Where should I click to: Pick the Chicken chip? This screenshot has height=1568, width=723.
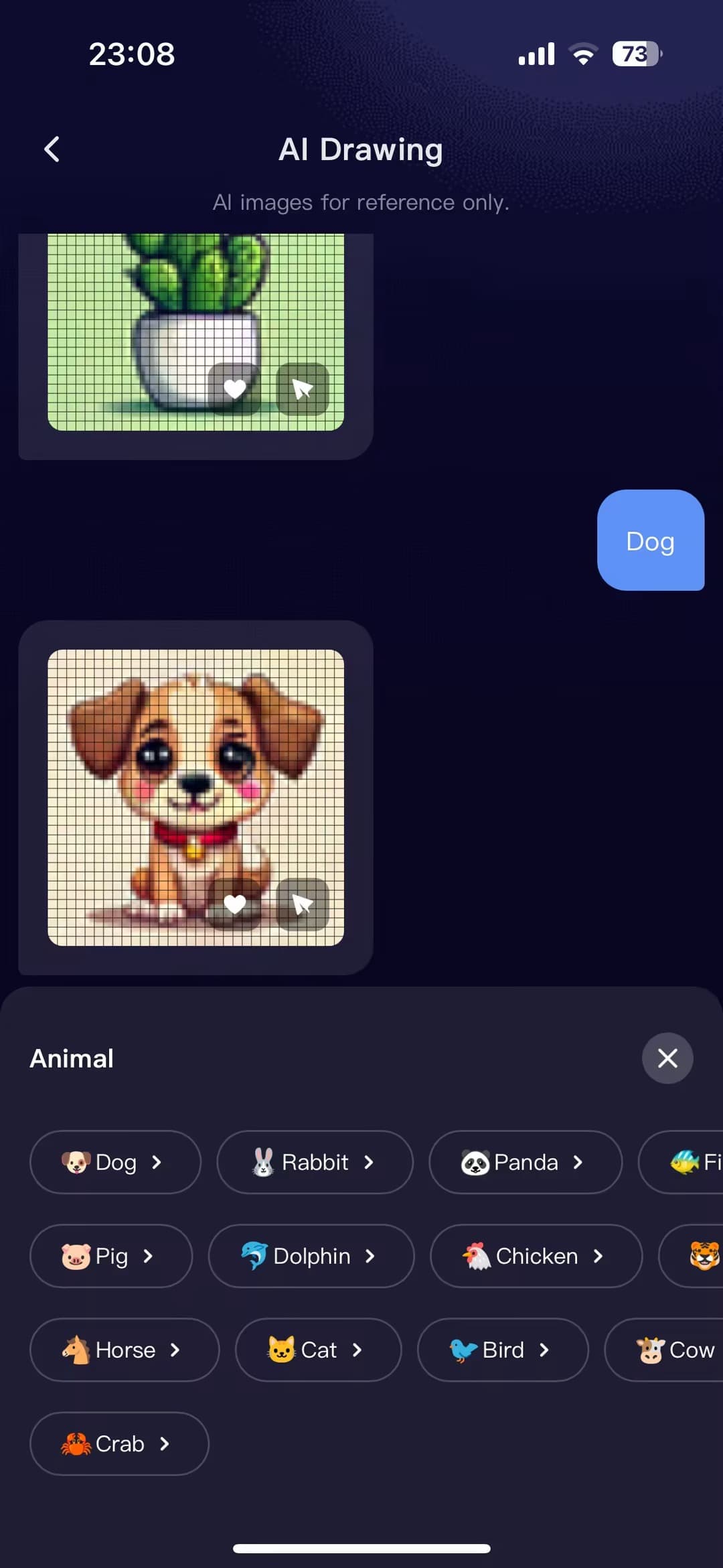tap(536, 1256)
